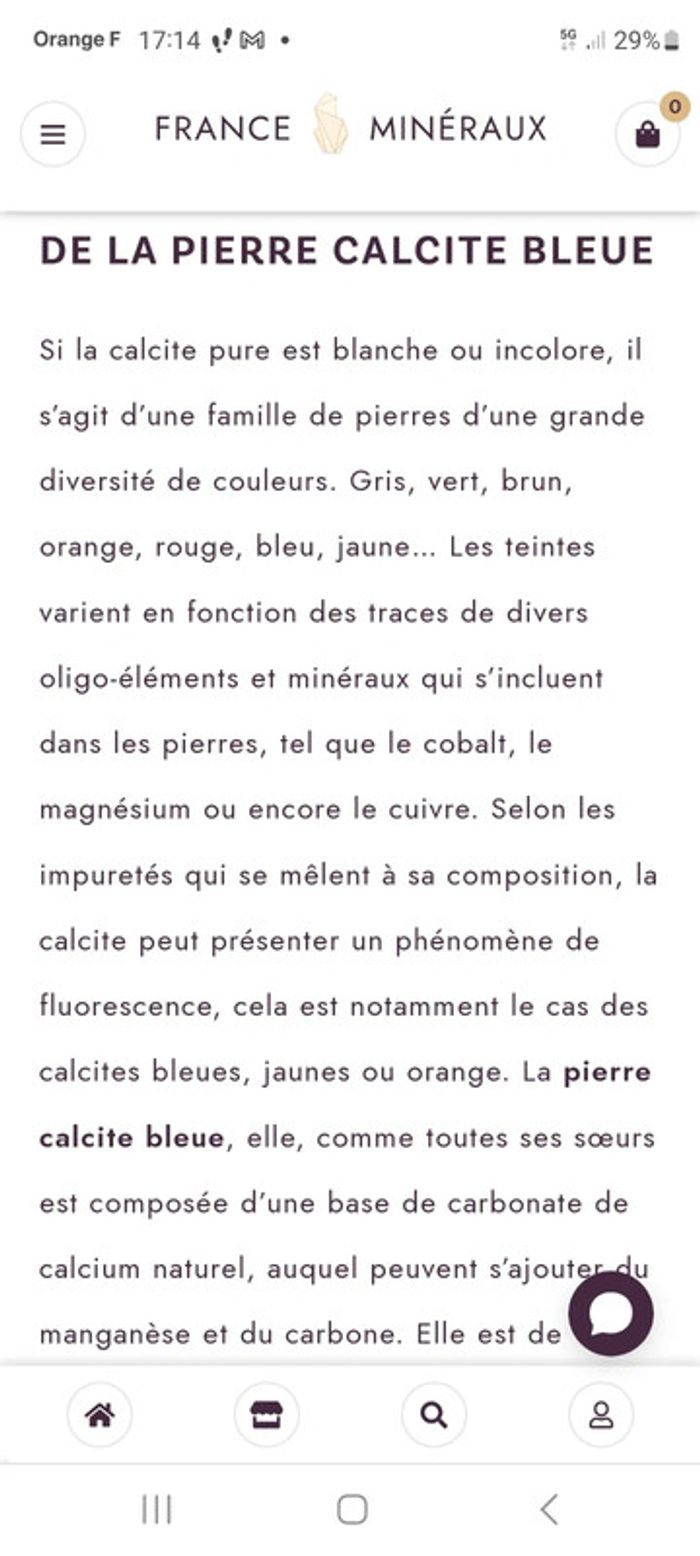Open the shopping cart
The width and height of the screenshot is (700, 1556).
point(647,134)
